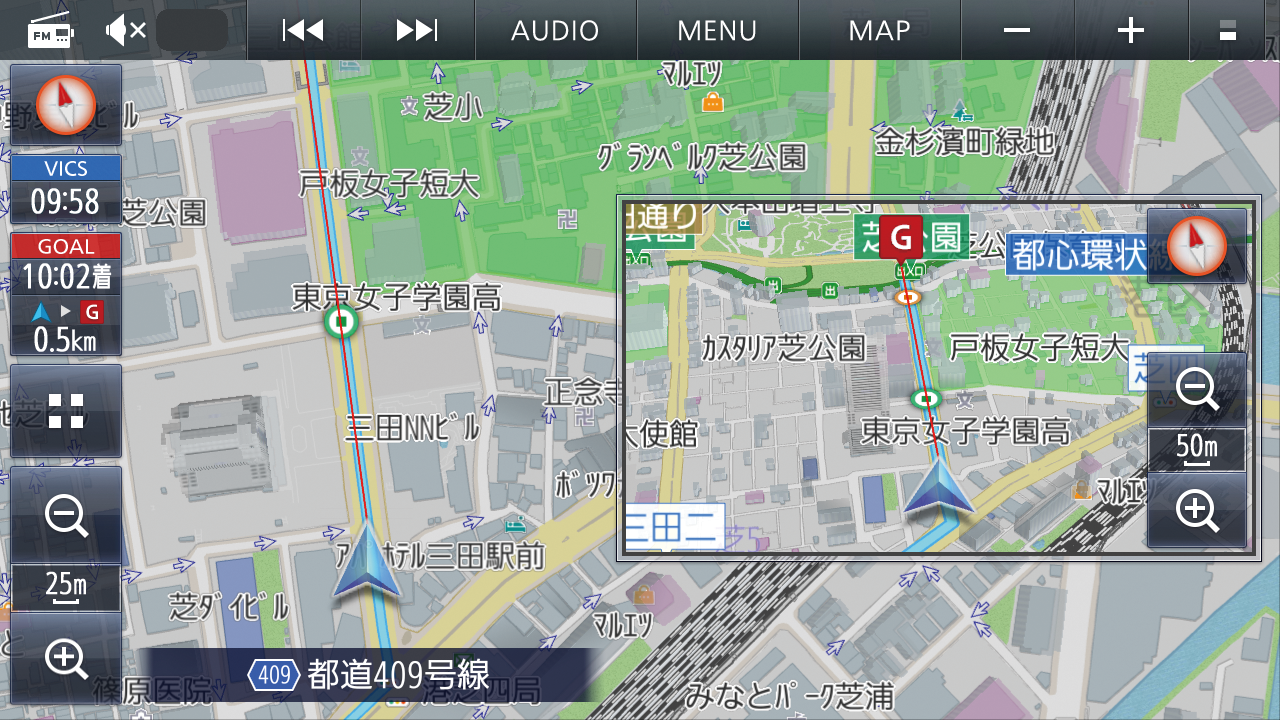Skip to previous track
This screenshot has width=1280, height=720.
[303, 30]
